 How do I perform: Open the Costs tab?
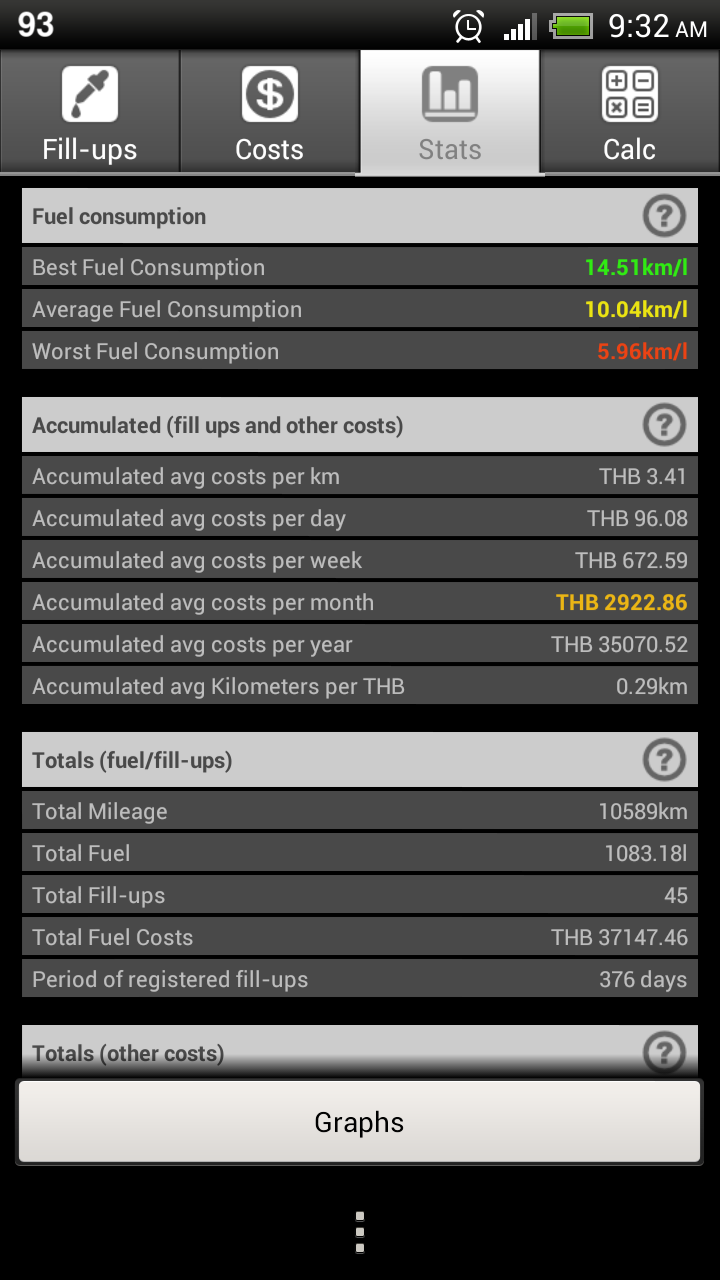(269, 113)
